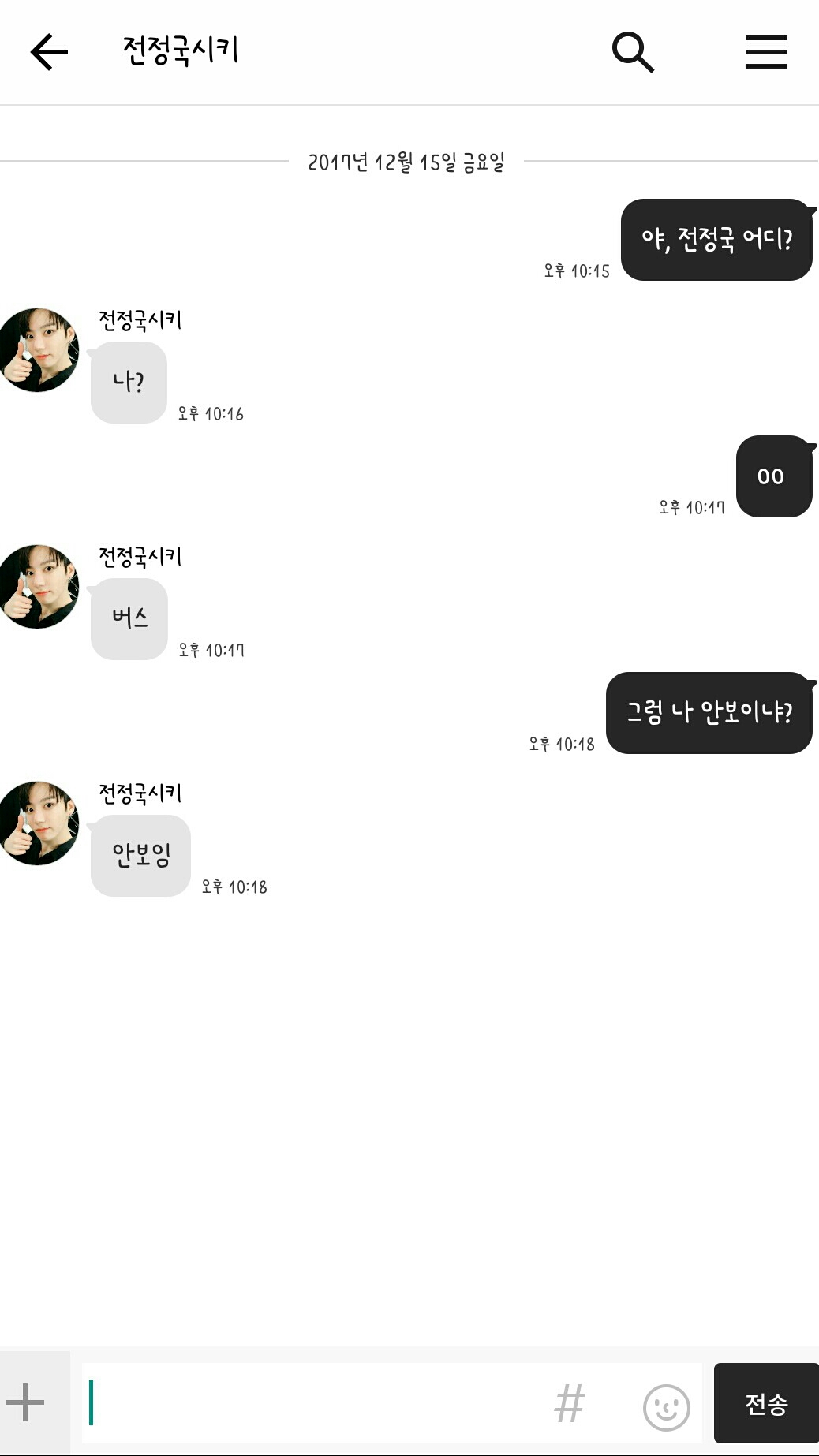Viewport: 819px width, 1456px height.
Task: Open the chat room hamburger menu
Action: (765, 52)
